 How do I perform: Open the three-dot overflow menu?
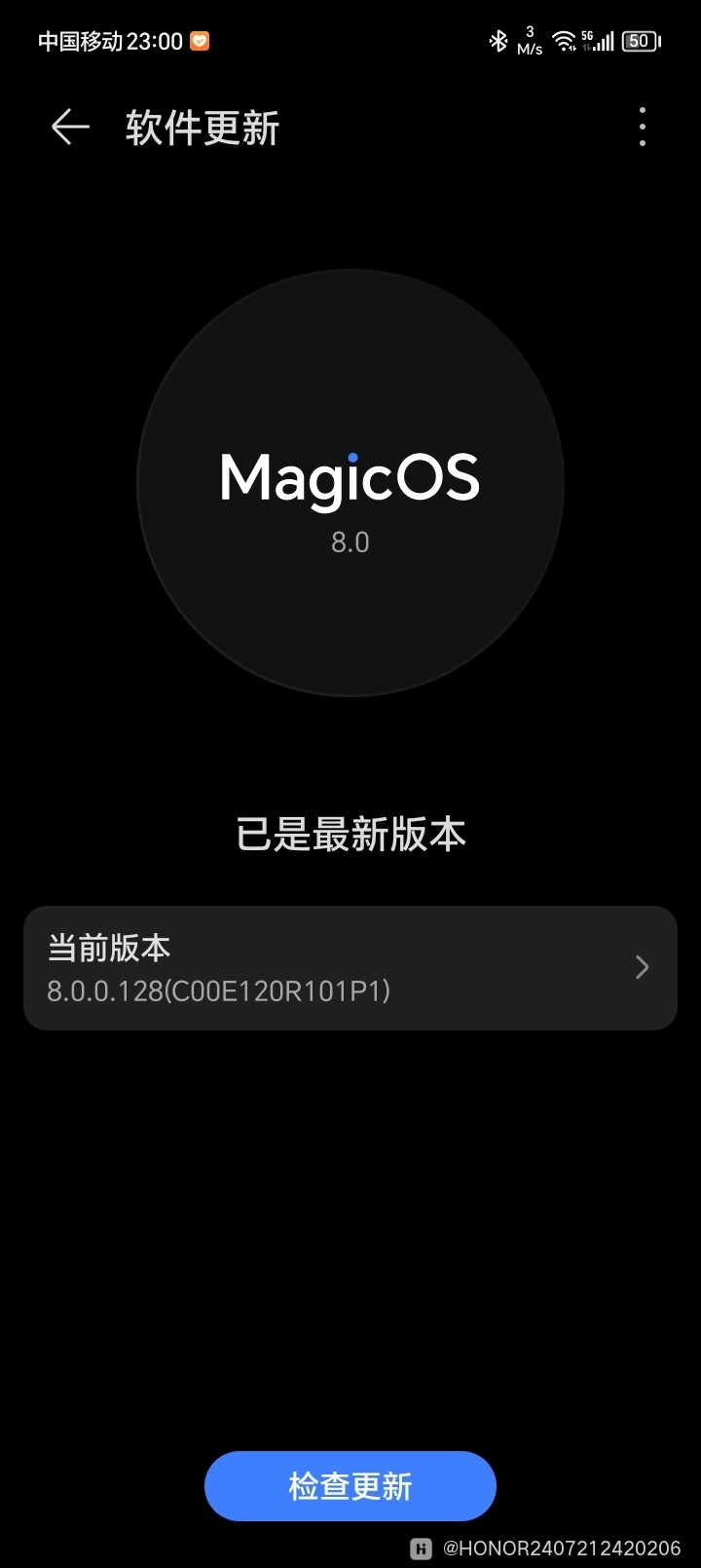point(642,128)
